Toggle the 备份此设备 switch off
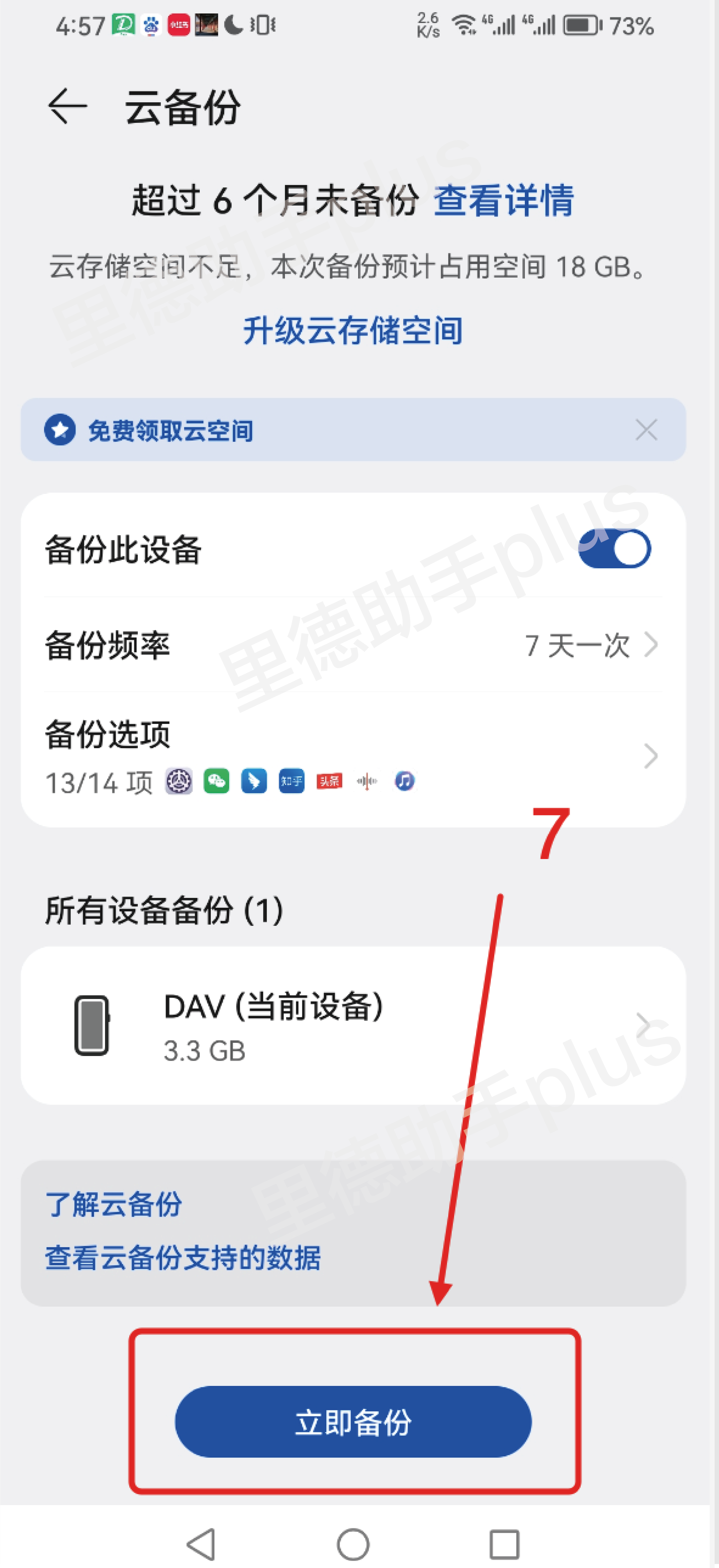719x1568 pixels. [x=614, y=548]
